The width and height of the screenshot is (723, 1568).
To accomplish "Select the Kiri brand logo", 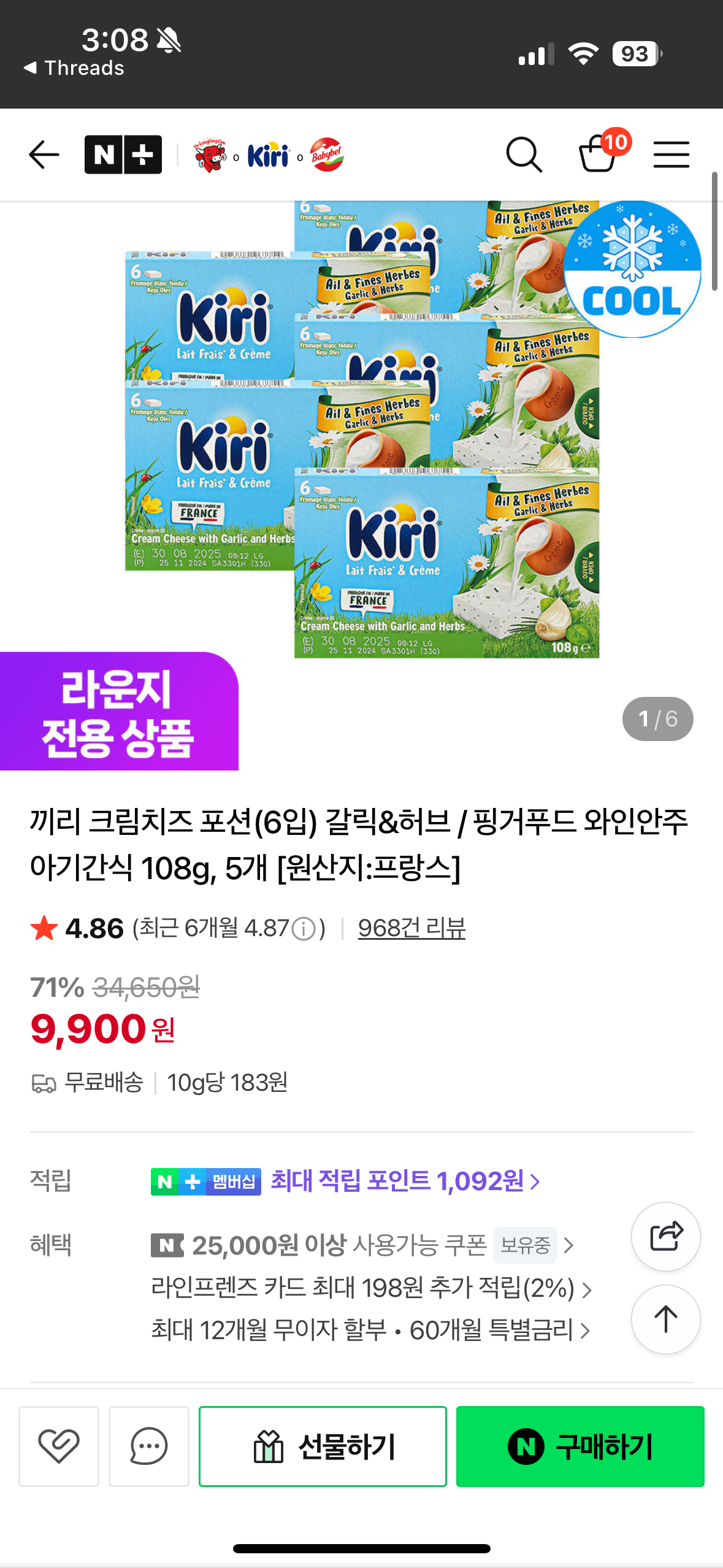I will [x=268, y=155].
